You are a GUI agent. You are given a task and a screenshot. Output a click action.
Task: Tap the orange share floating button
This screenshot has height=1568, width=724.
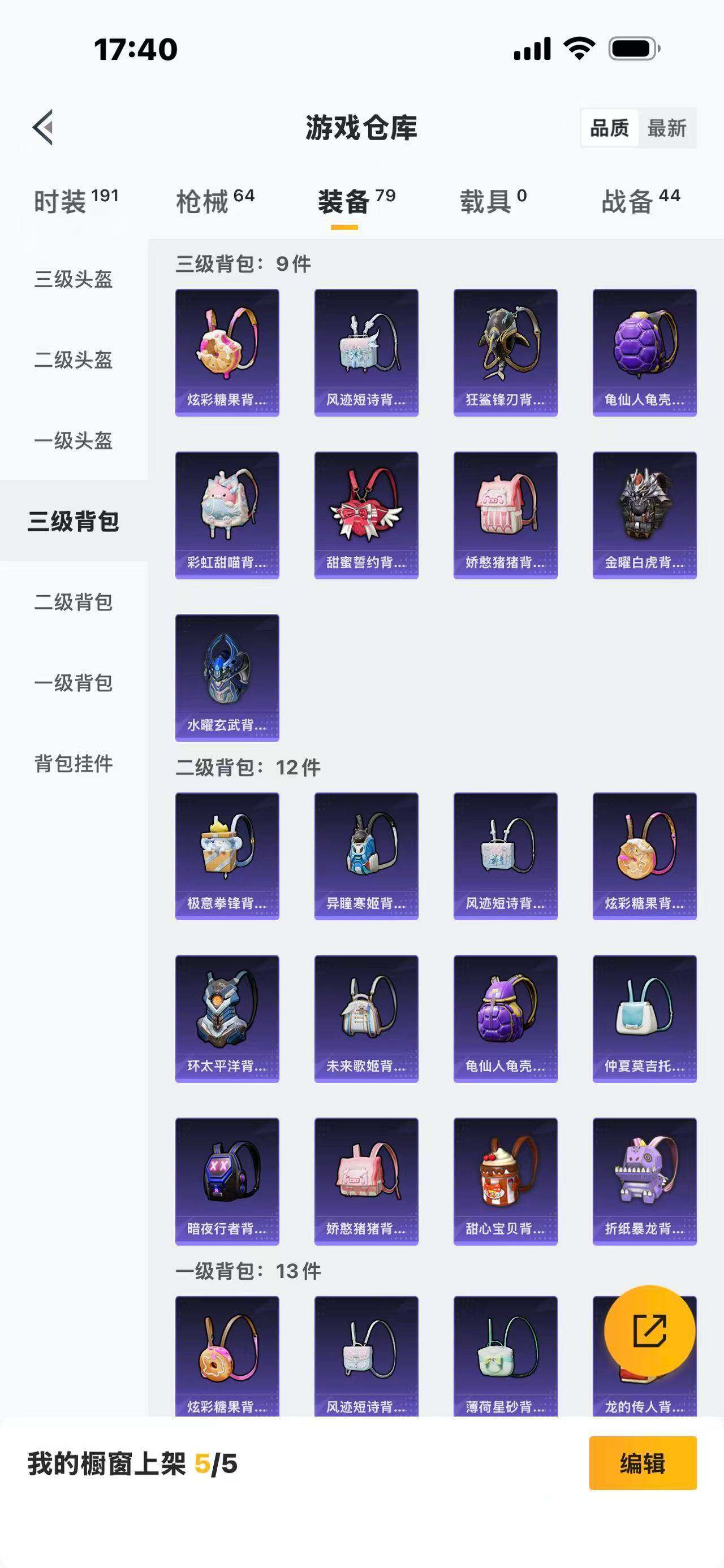(649, 1331)
